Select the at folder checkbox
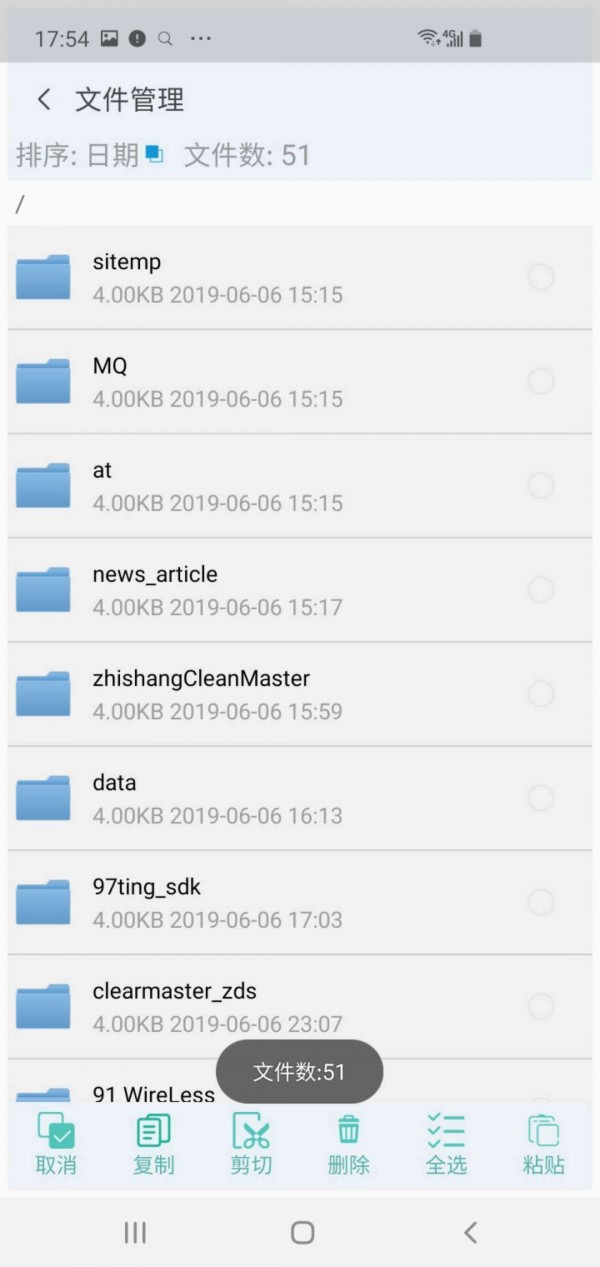Screen dimensions: 600x1267 [x=541, y=486]
